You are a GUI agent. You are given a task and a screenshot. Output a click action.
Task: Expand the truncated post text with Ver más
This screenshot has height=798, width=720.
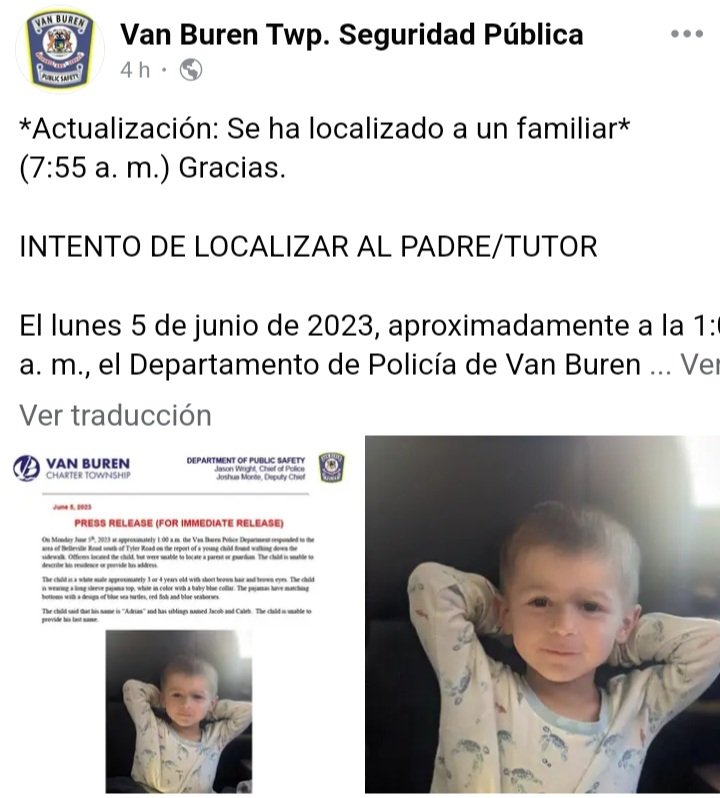(700, 366)
